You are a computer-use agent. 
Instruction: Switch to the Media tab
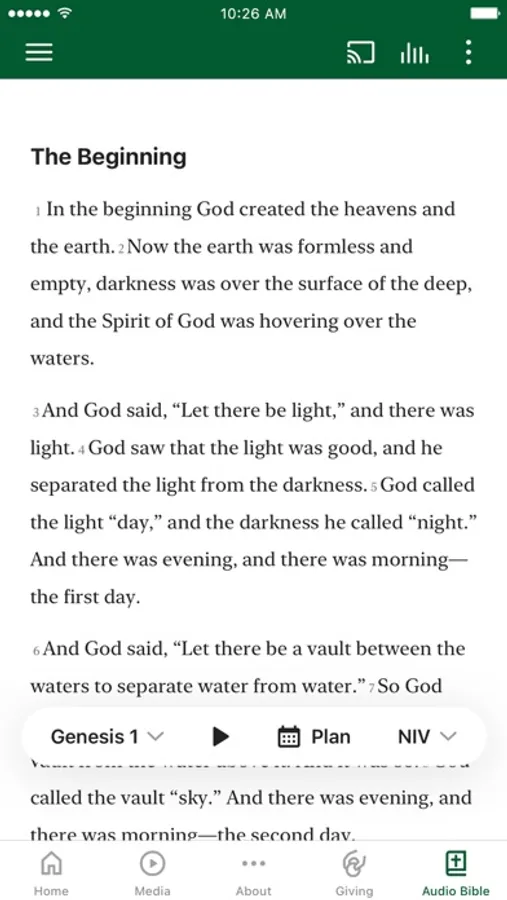152,873
